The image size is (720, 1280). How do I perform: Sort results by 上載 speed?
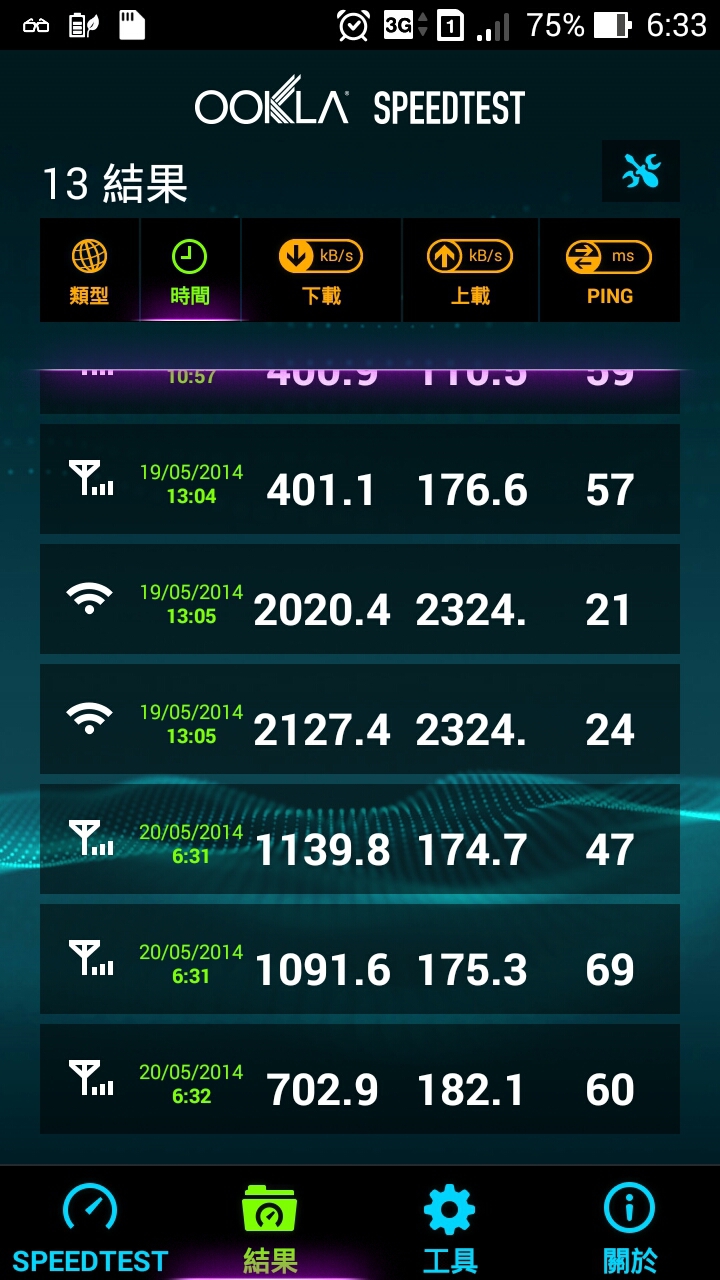coord(470,271)
